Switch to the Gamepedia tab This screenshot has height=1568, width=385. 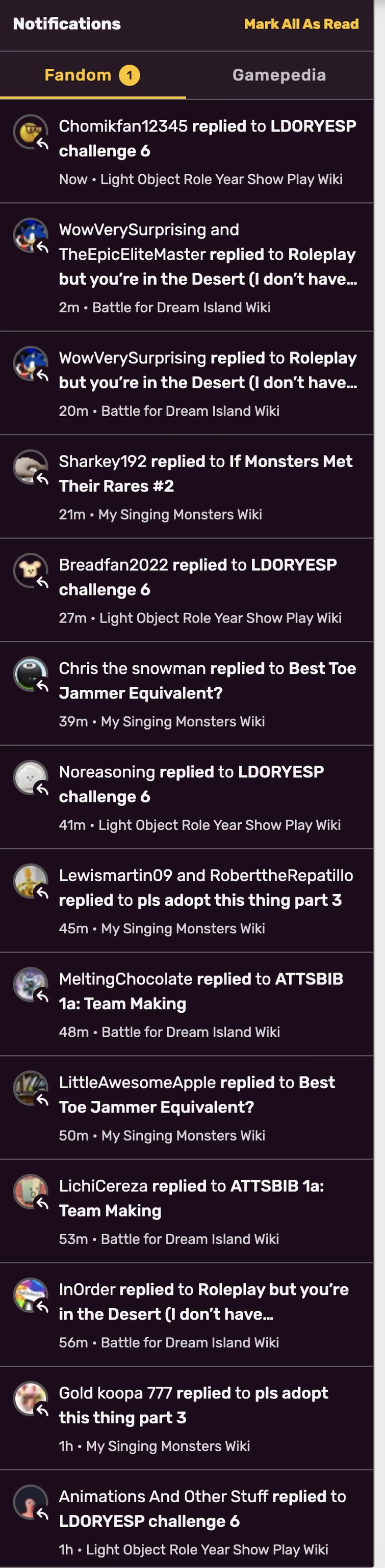click(x=279, y=75)
